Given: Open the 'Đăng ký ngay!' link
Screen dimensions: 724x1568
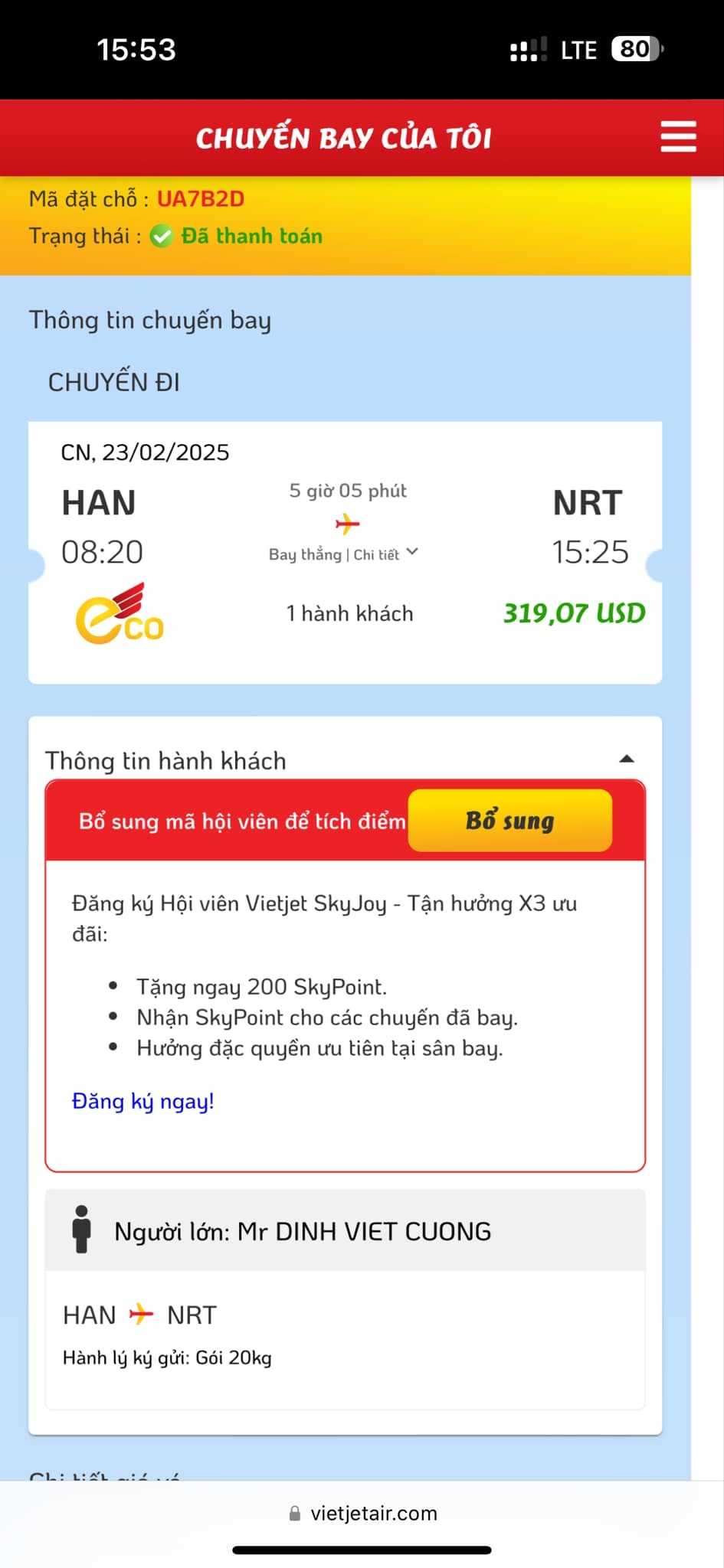Looking at the screenshot, I should tap(143, 1101).
